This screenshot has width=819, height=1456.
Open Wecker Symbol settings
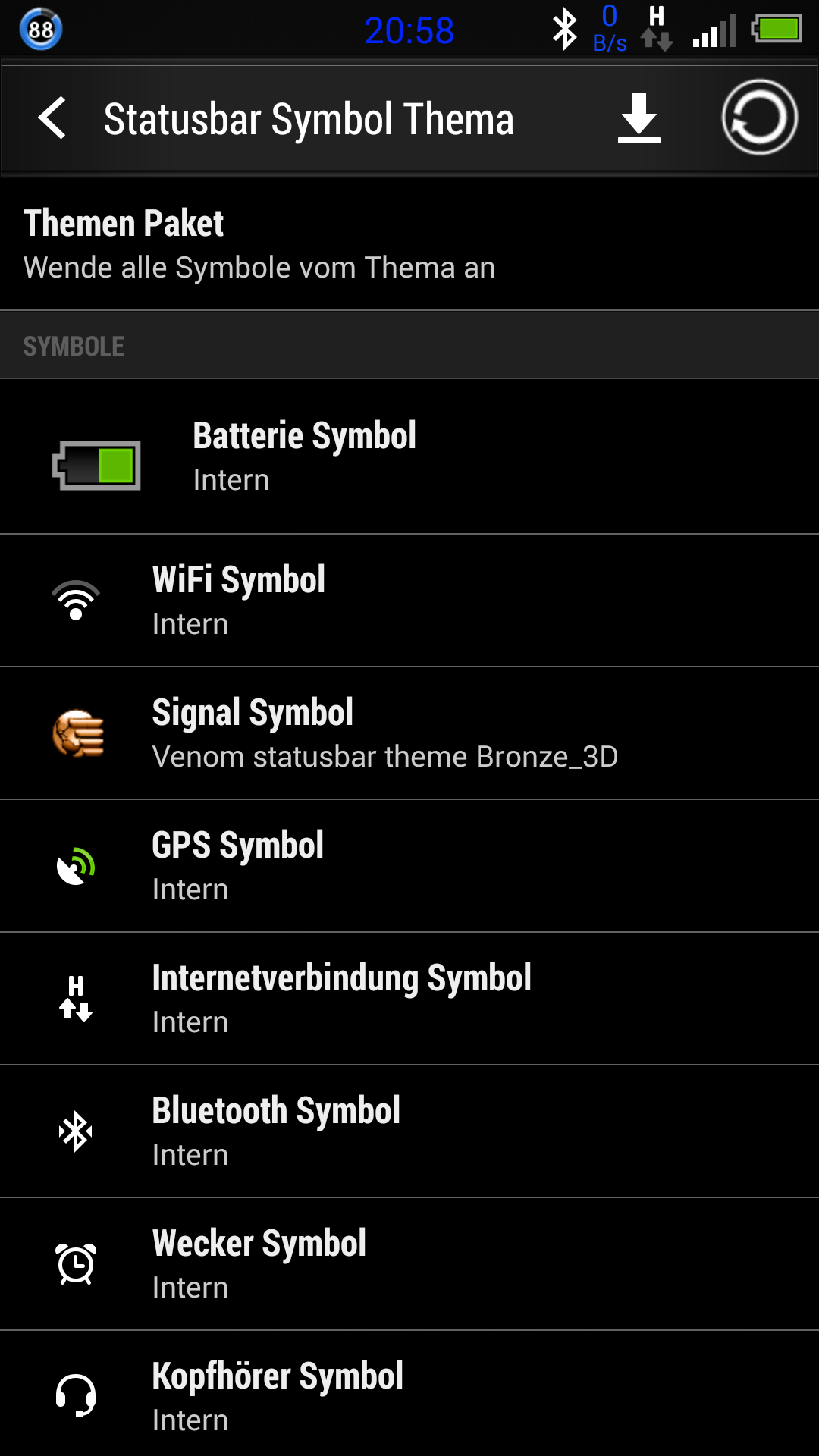point(409,1264)
